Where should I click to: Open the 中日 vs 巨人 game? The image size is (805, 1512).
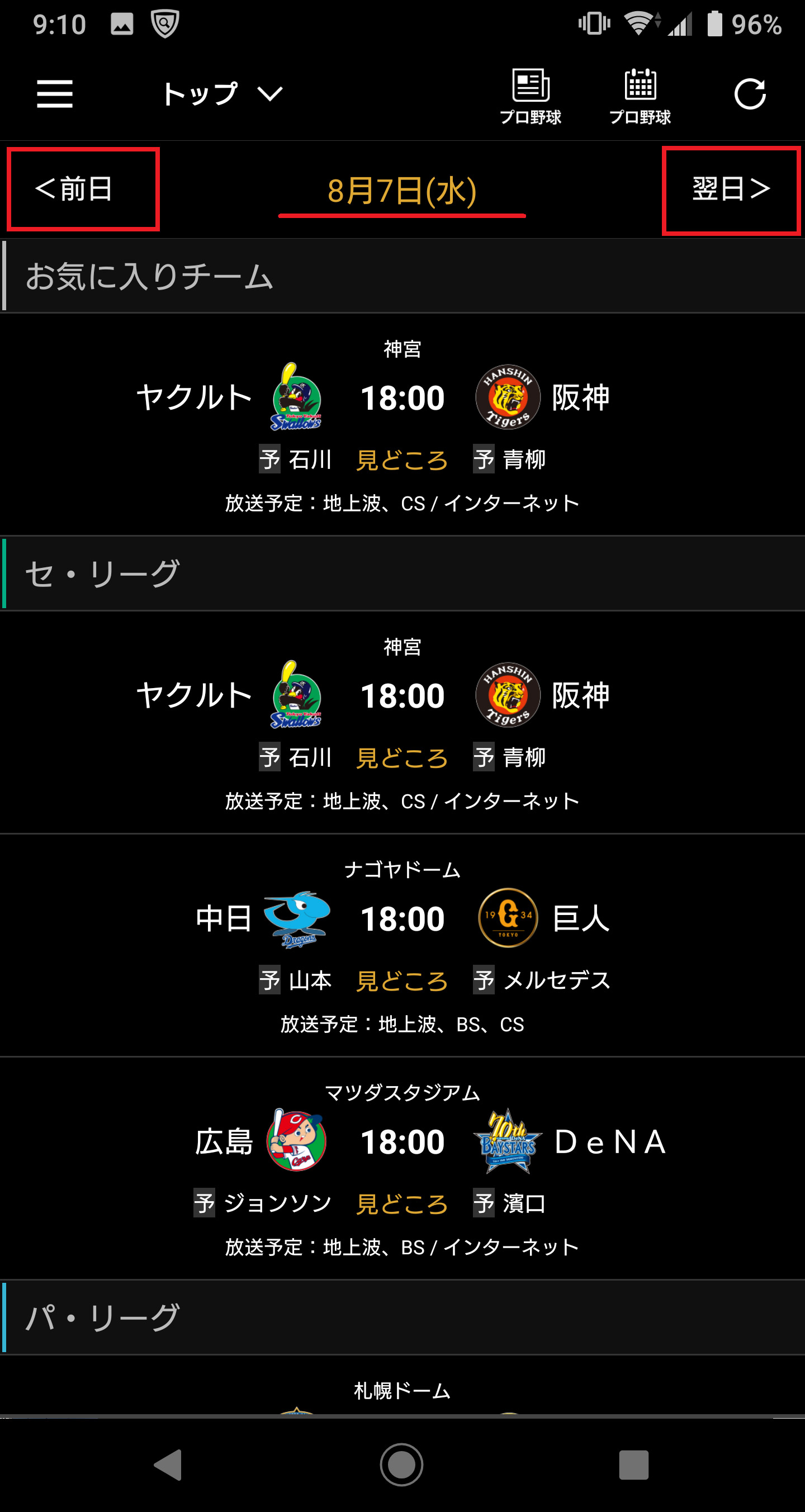click(402, 919)
